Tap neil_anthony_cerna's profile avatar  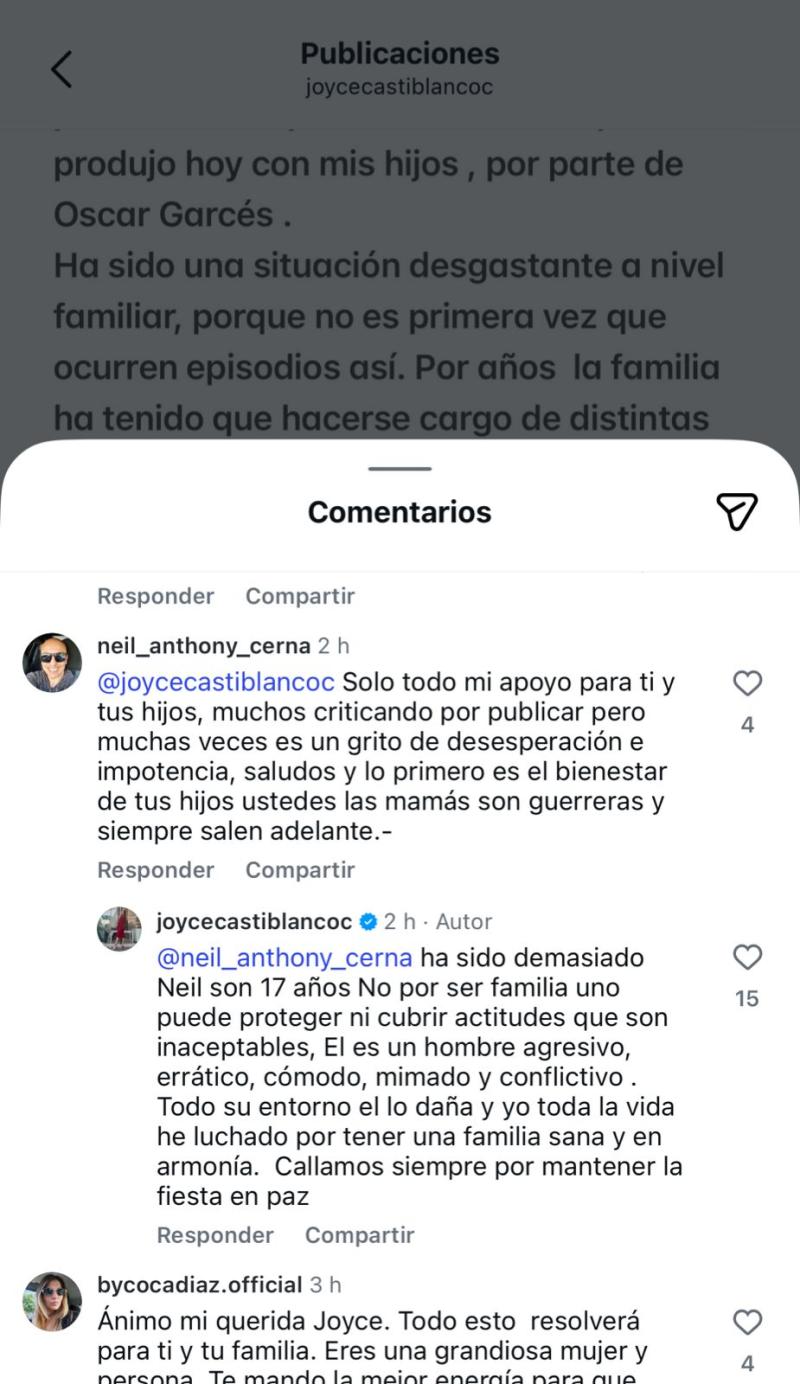click(x=51, y=658)
